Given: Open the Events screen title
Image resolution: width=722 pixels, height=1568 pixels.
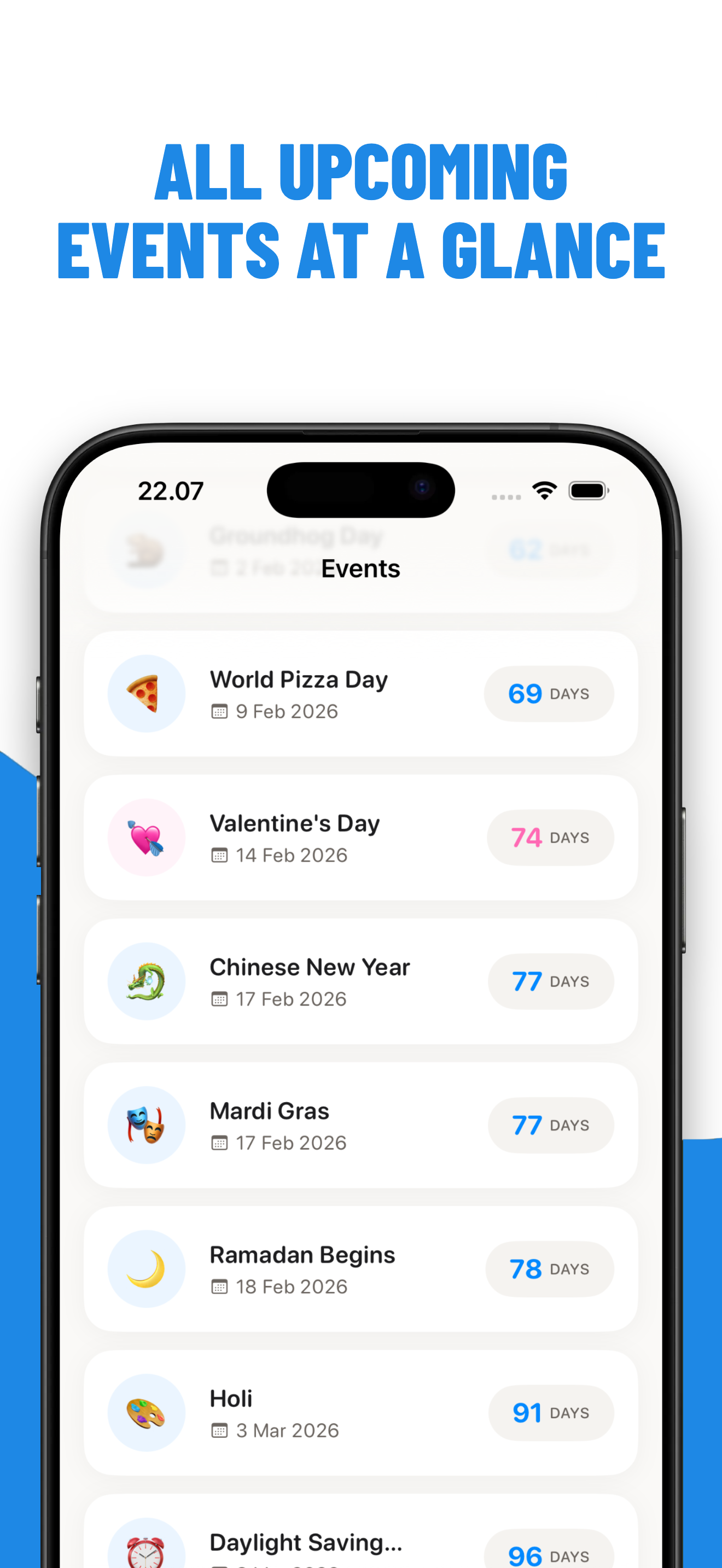Looking at the screenshot, I should tap(360, 568).
